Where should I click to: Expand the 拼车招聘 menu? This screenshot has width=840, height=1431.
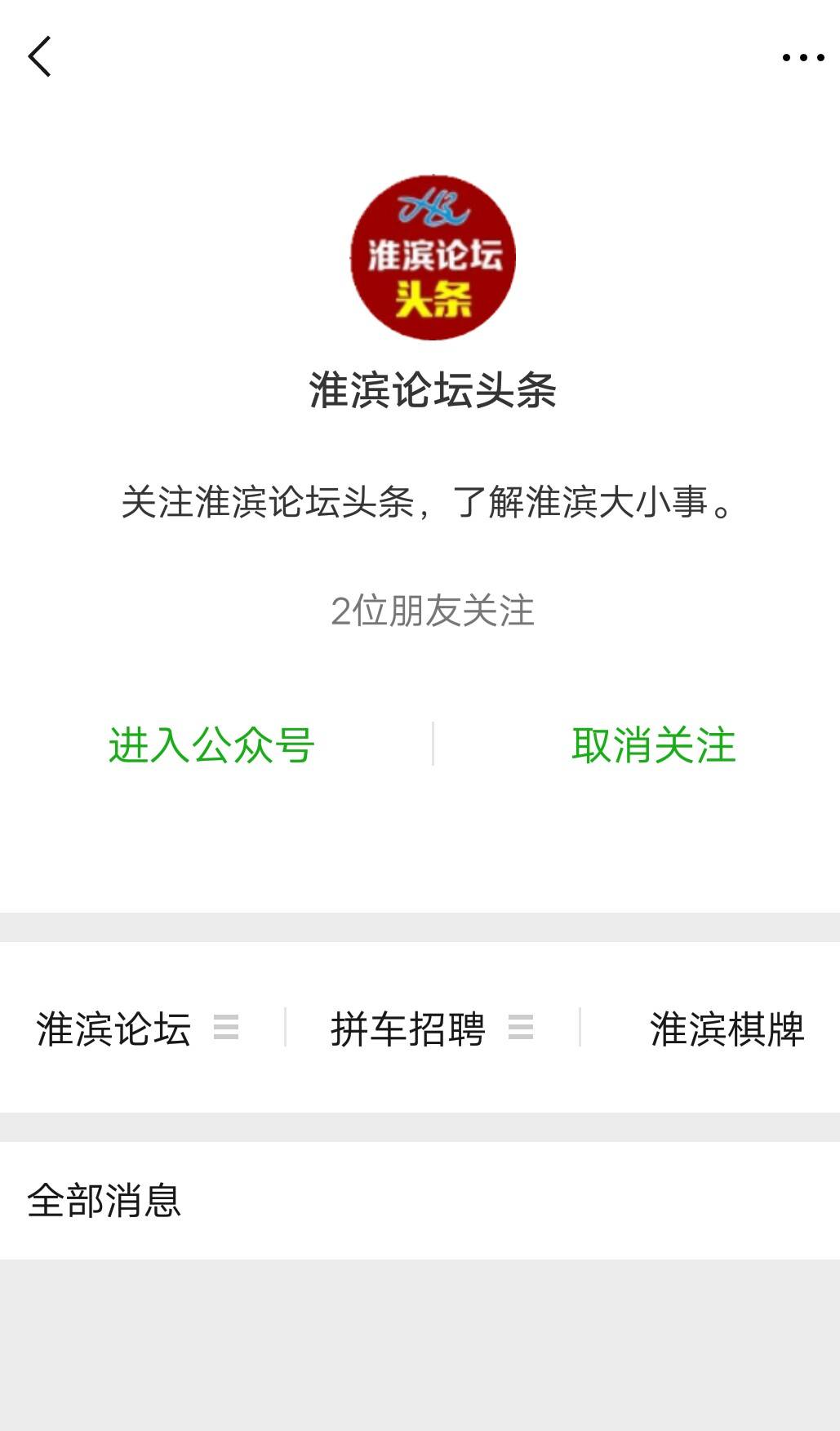coord(433,1027)
